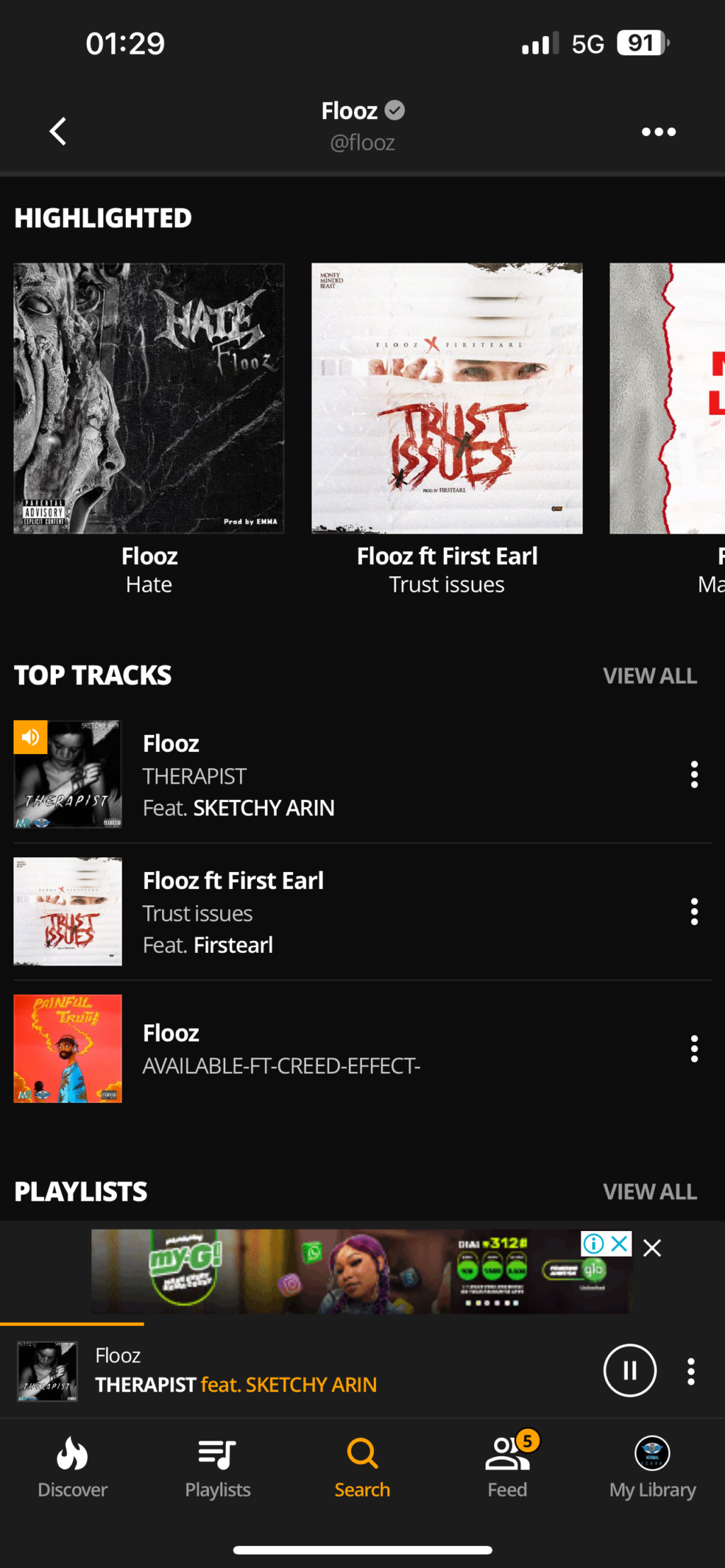Open the highlighted 'Hate' track
Image resolution: width=725 pixels, height=1568 pixels.
pos(149,399)
